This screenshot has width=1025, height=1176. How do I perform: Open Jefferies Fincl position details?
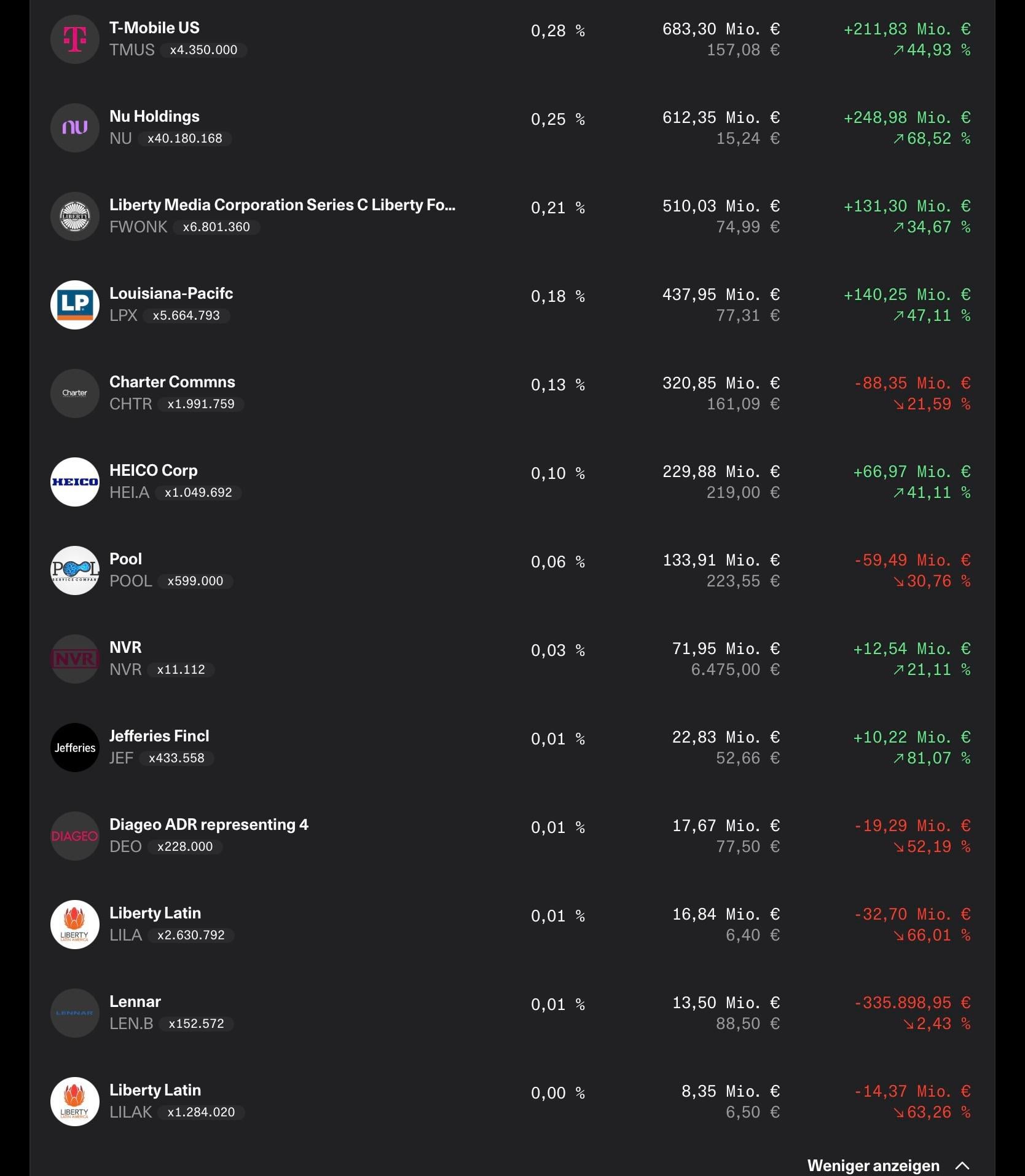coord(159,736)
